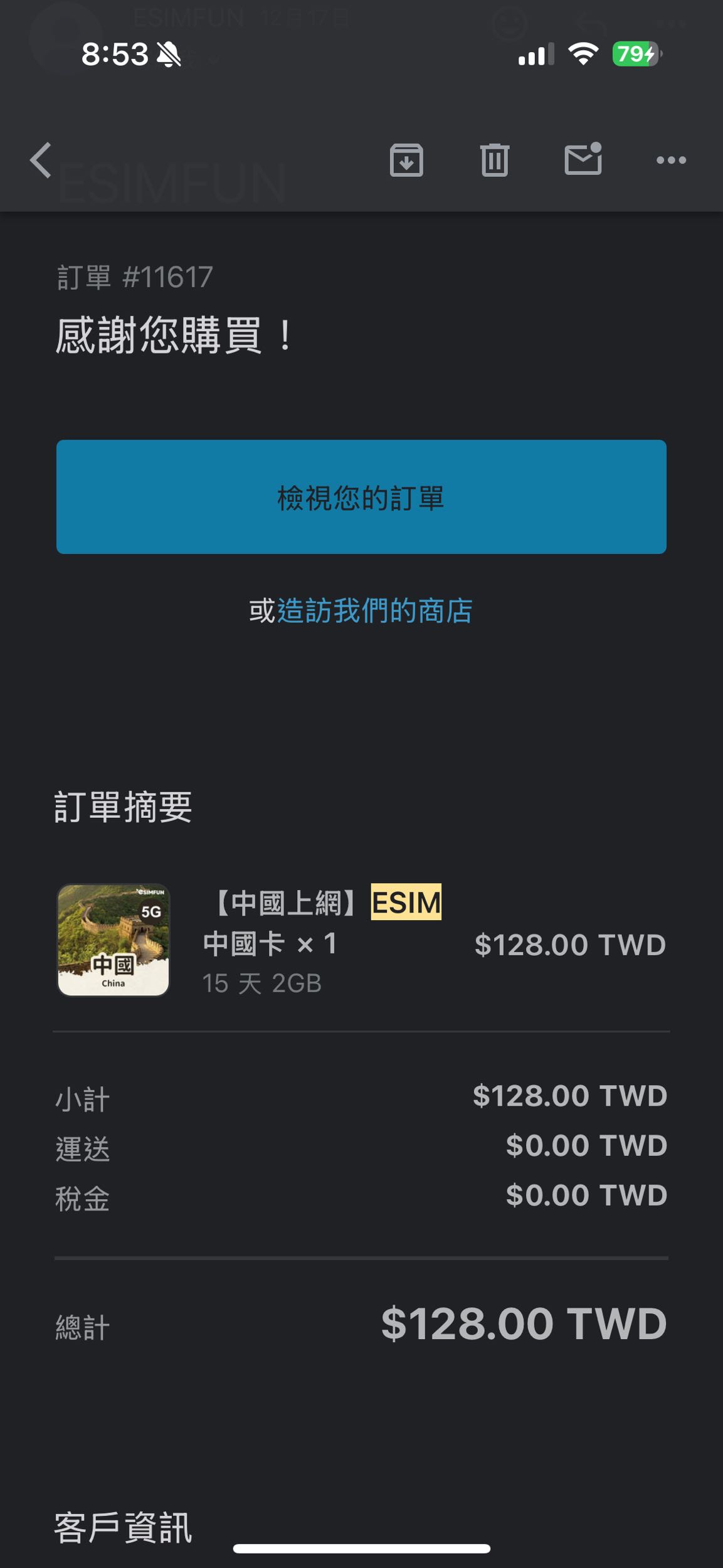This screenshot has width=723, height=1568.
Task: Go back to the inbox
Action: pos(41,160)
